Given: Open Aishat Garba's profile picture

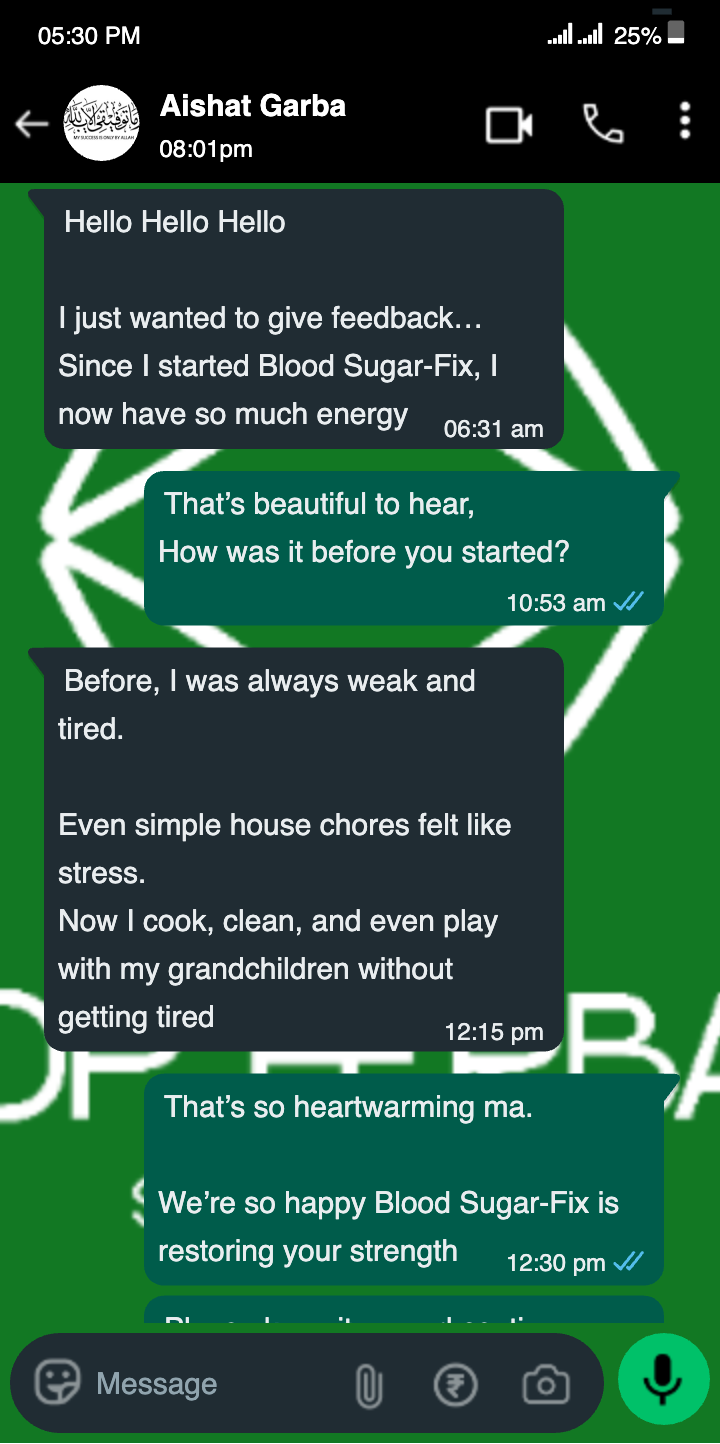Looking at the screenshot, I should [x=101, y=123].
